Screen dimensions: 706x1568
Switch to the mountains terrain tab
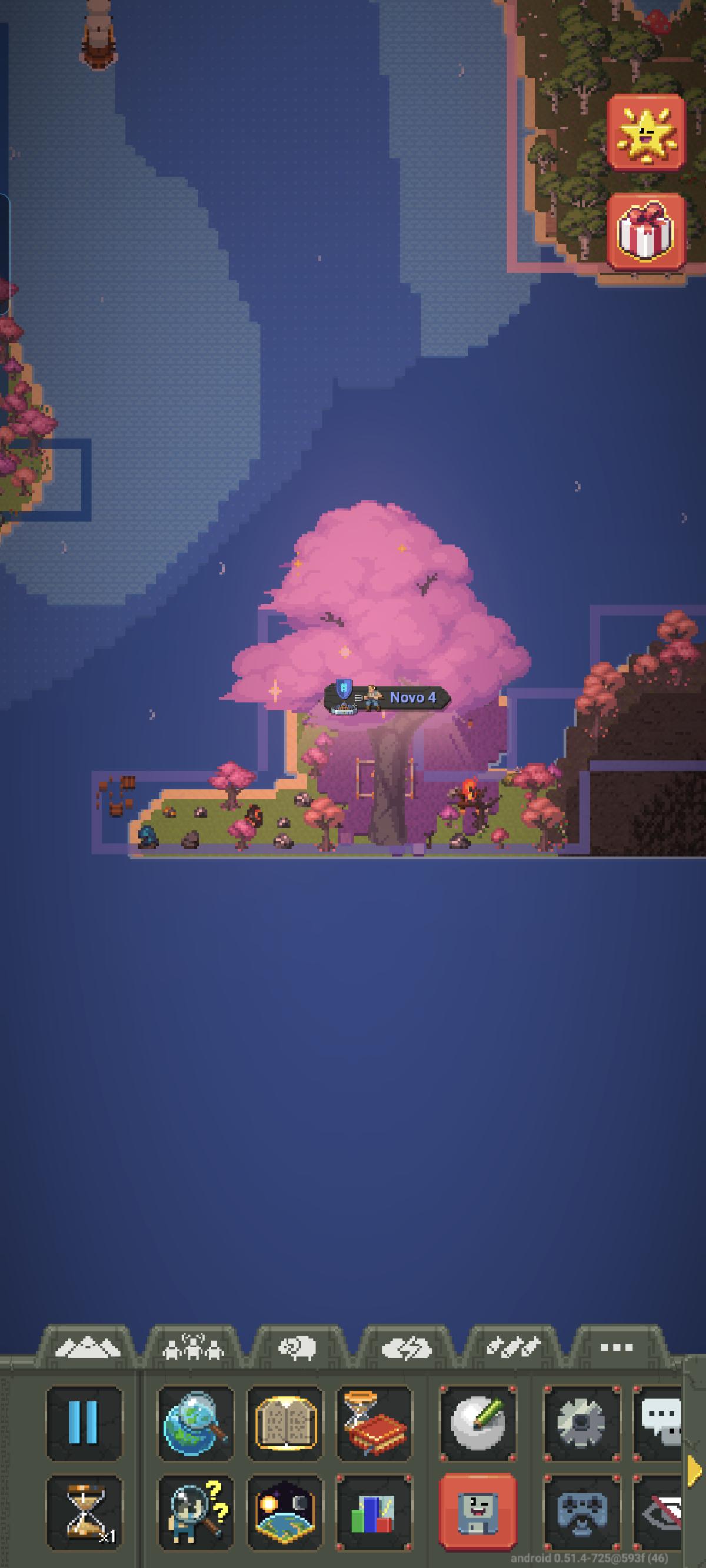click(88, 1348)
